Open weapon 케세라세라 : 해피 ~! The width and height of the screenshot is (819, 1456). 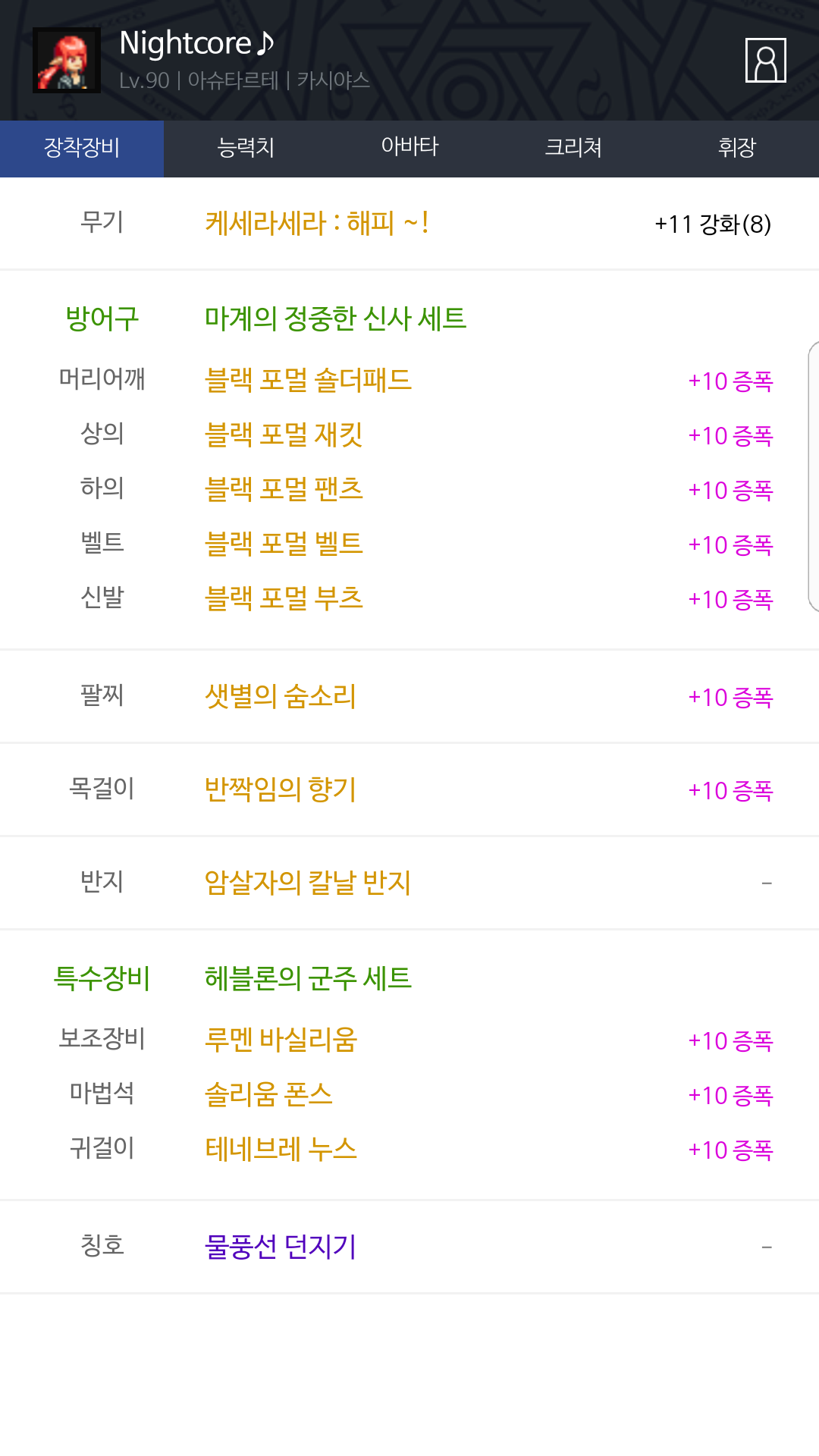(x=317, y=224)
